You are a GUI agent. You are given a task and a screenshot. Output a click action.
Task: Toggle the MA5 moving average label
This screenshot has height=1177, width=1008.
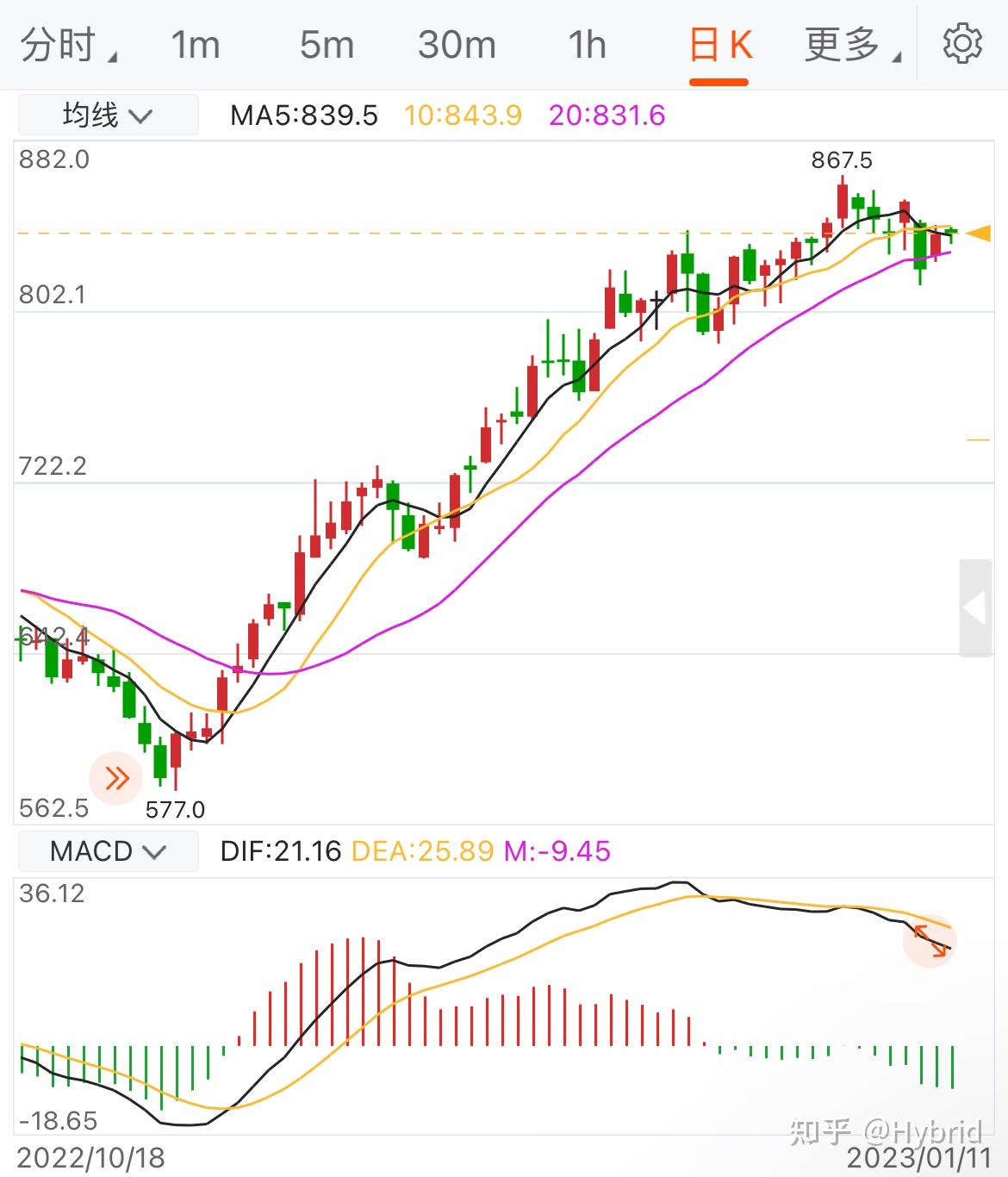[304, 115]
